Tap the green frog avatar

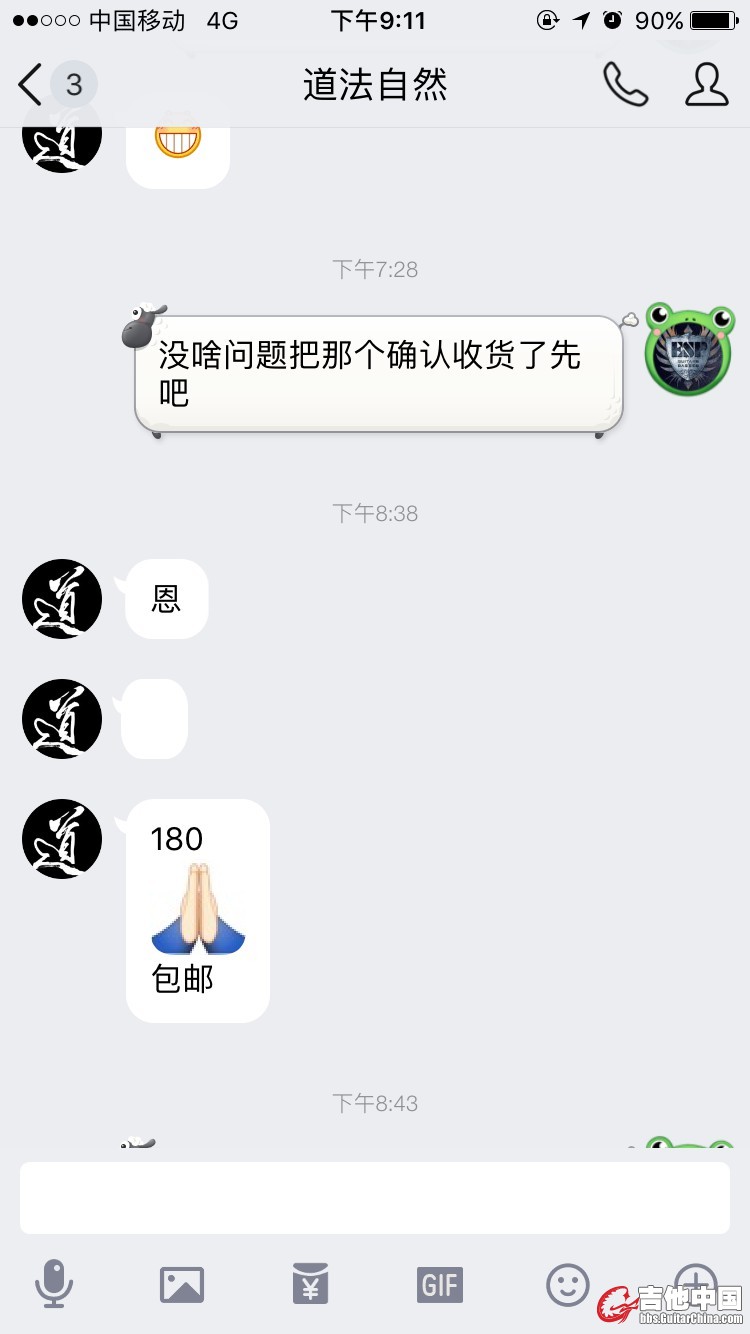(x=688, y=352)
